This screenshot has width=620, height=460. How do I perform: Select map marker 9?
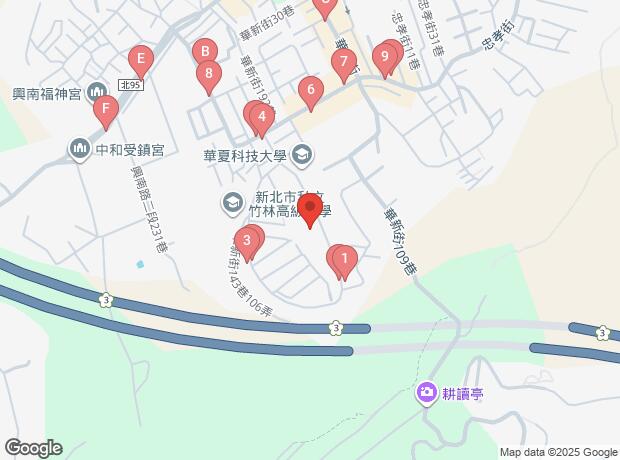pyautogui.click(x=385, y=58)
